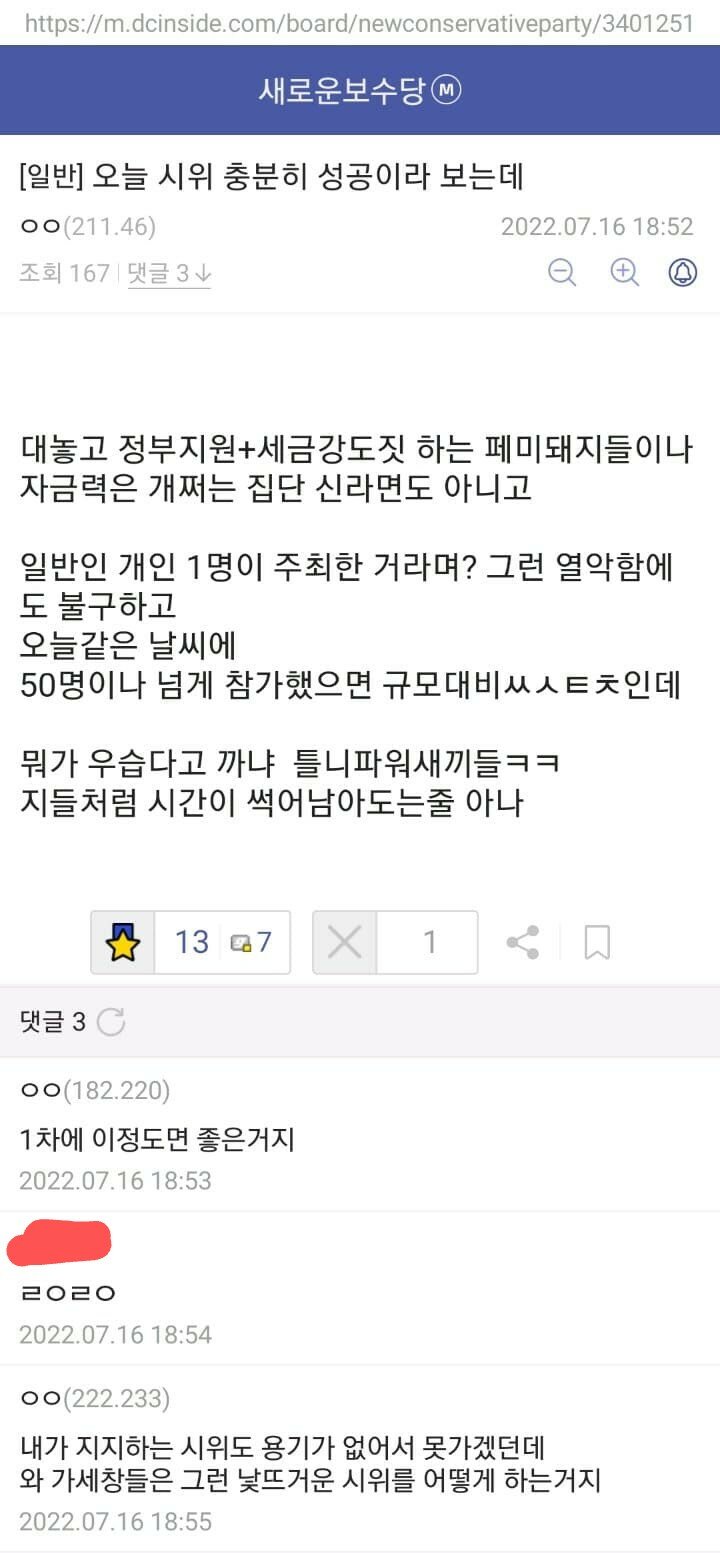Bookmark this post
720x1553 pixels.
tap(597, 942)
